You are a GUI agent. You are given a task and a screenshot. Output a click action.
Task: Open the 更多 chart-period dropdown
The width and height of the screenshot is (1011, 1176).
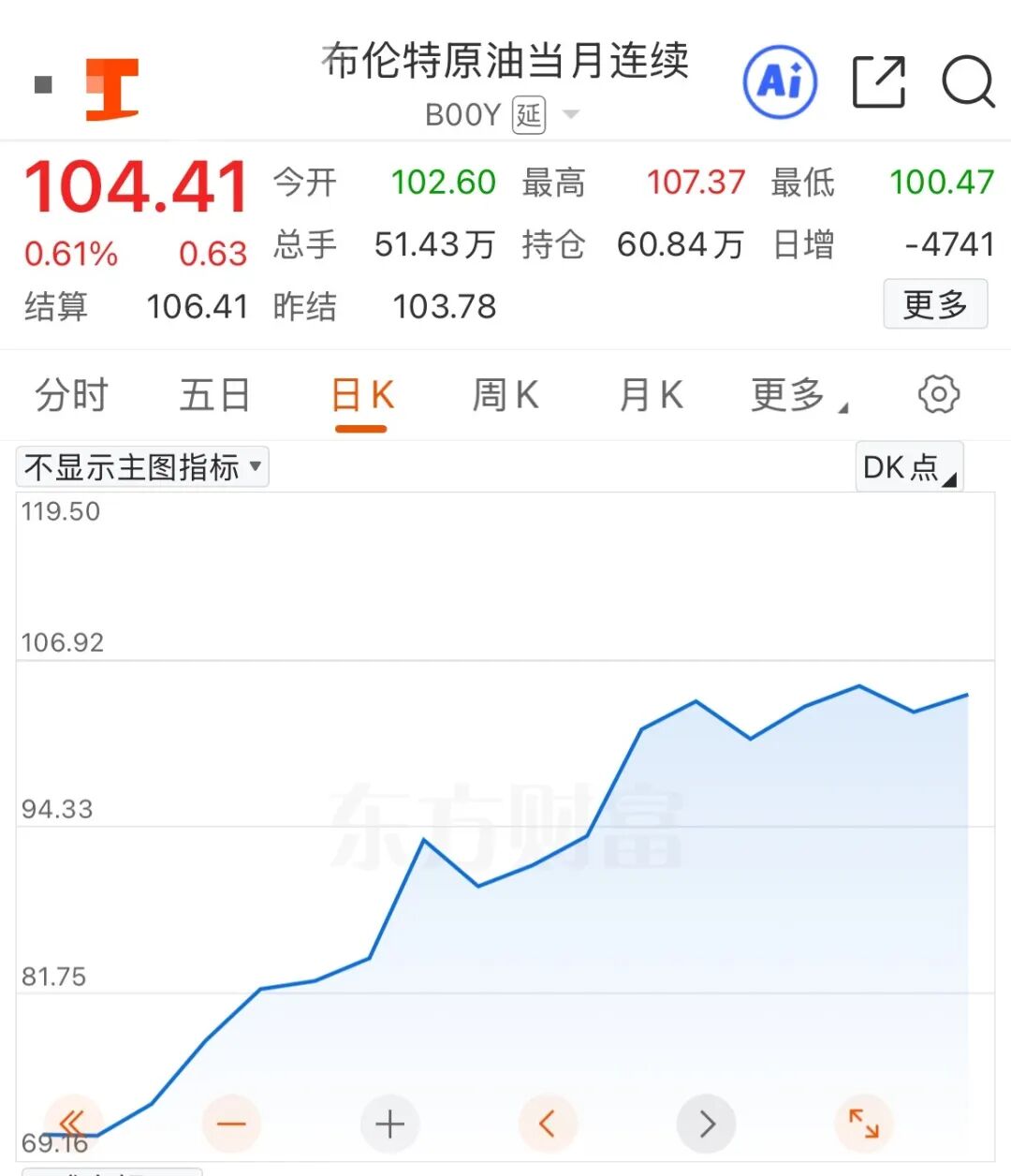click(789, 394)
